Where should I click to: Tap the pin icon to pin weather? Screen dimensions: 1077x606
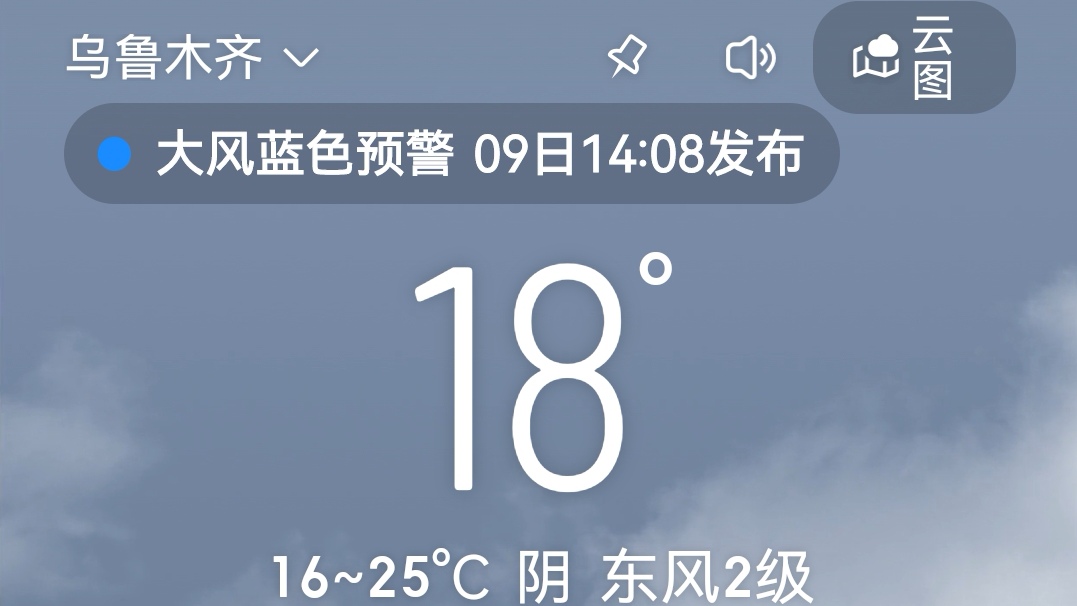point(628,58)
